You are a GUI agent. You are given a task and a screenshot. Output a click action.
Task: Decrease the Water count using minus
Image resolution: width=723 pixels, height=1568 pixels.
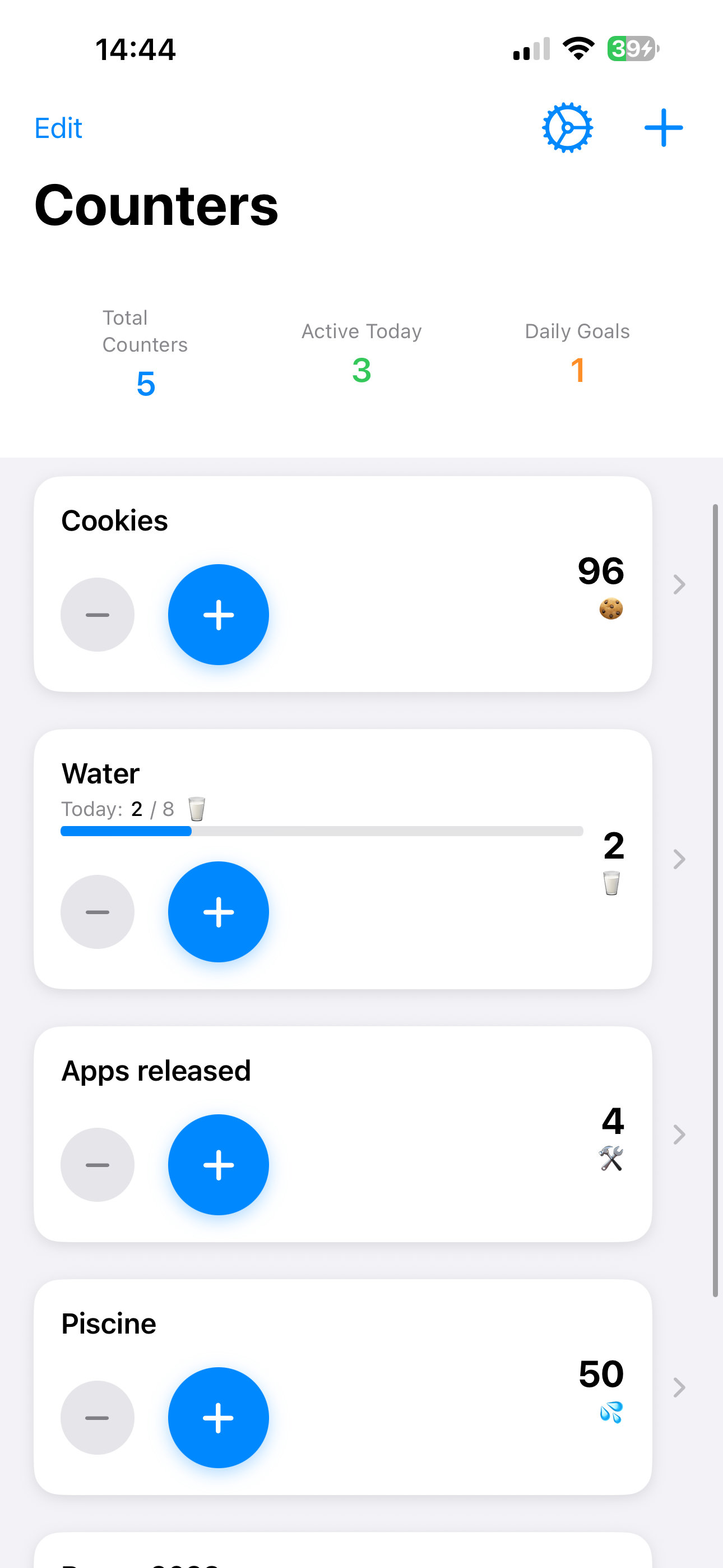click(98, 911)
